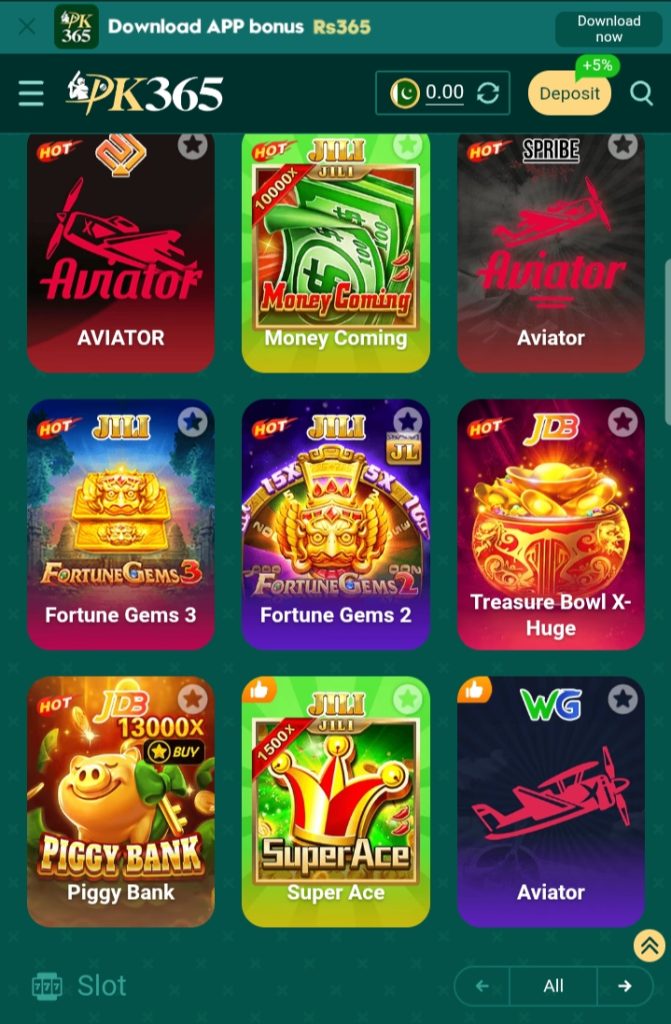
Task: Open the hamburger drawer menu
Action: tap(31, 94)
